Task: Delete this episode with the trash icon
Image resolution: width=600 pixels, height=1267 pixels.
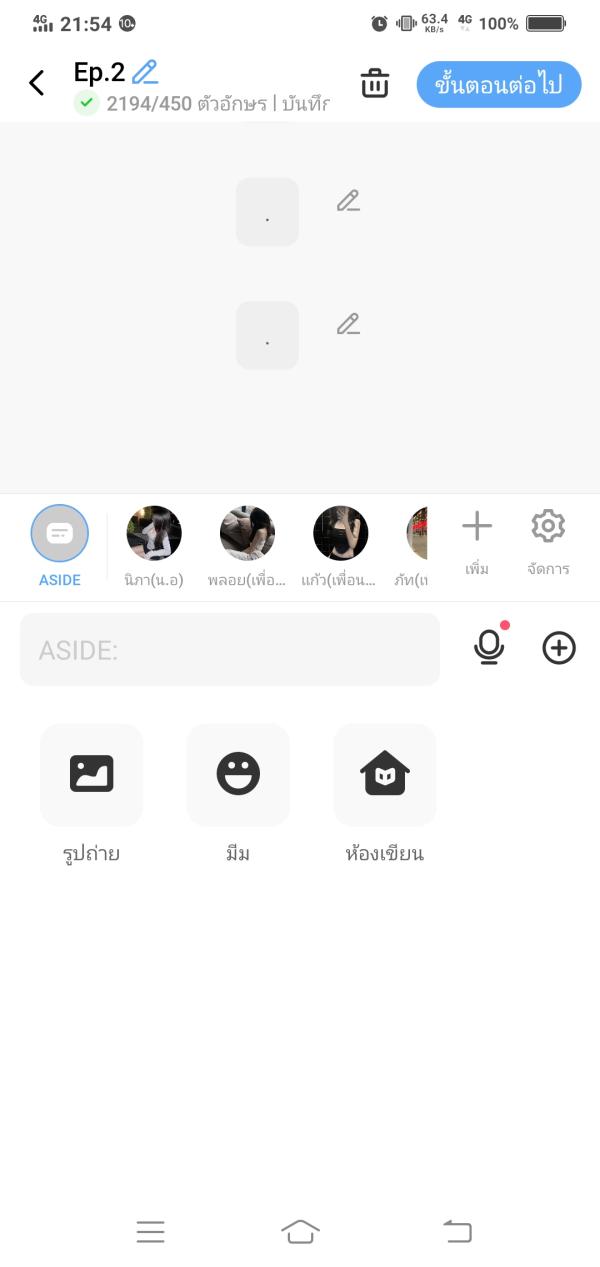Action: [x=375, y=83]
